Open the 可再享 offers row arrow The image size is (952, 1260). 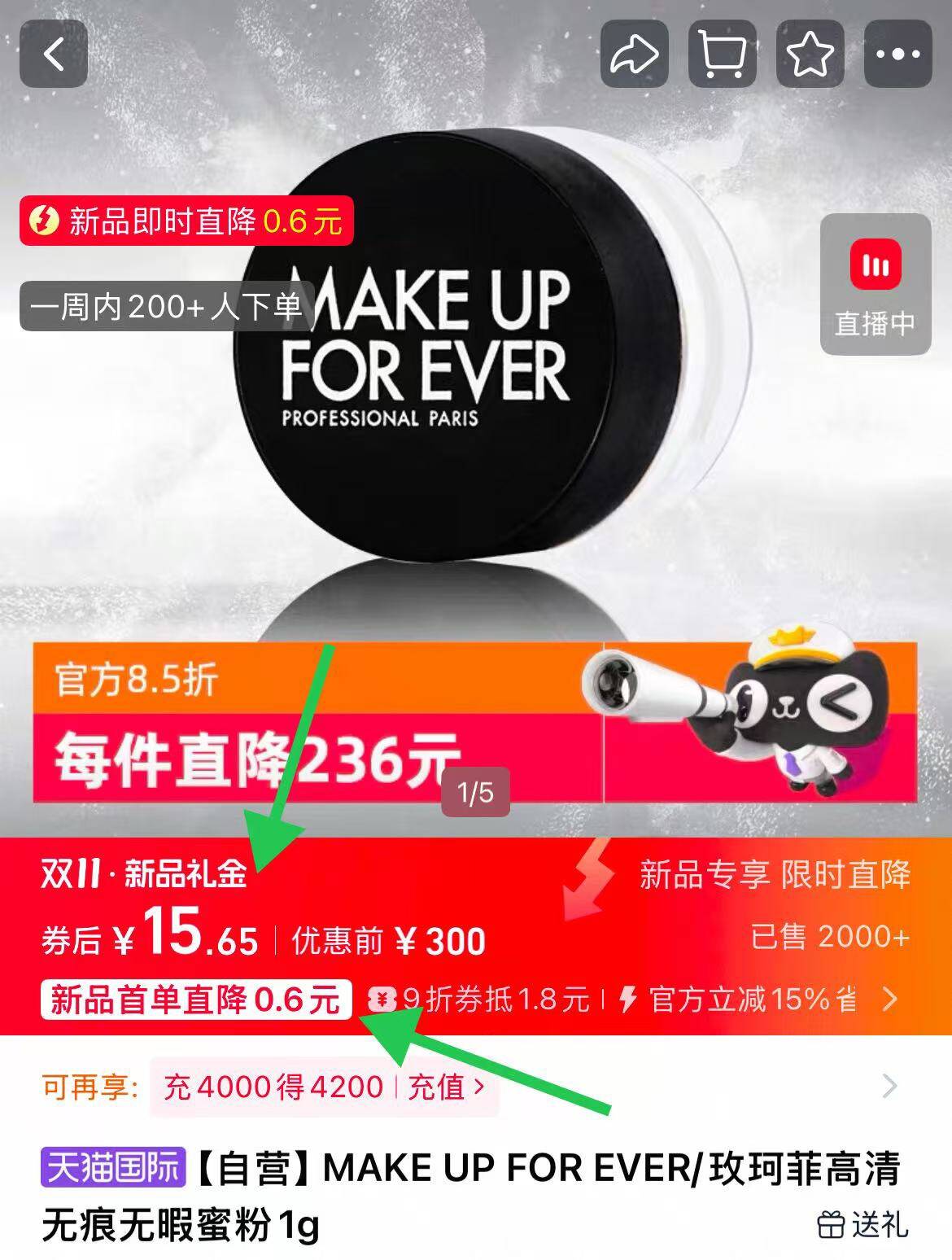[x=890, y=1086]
